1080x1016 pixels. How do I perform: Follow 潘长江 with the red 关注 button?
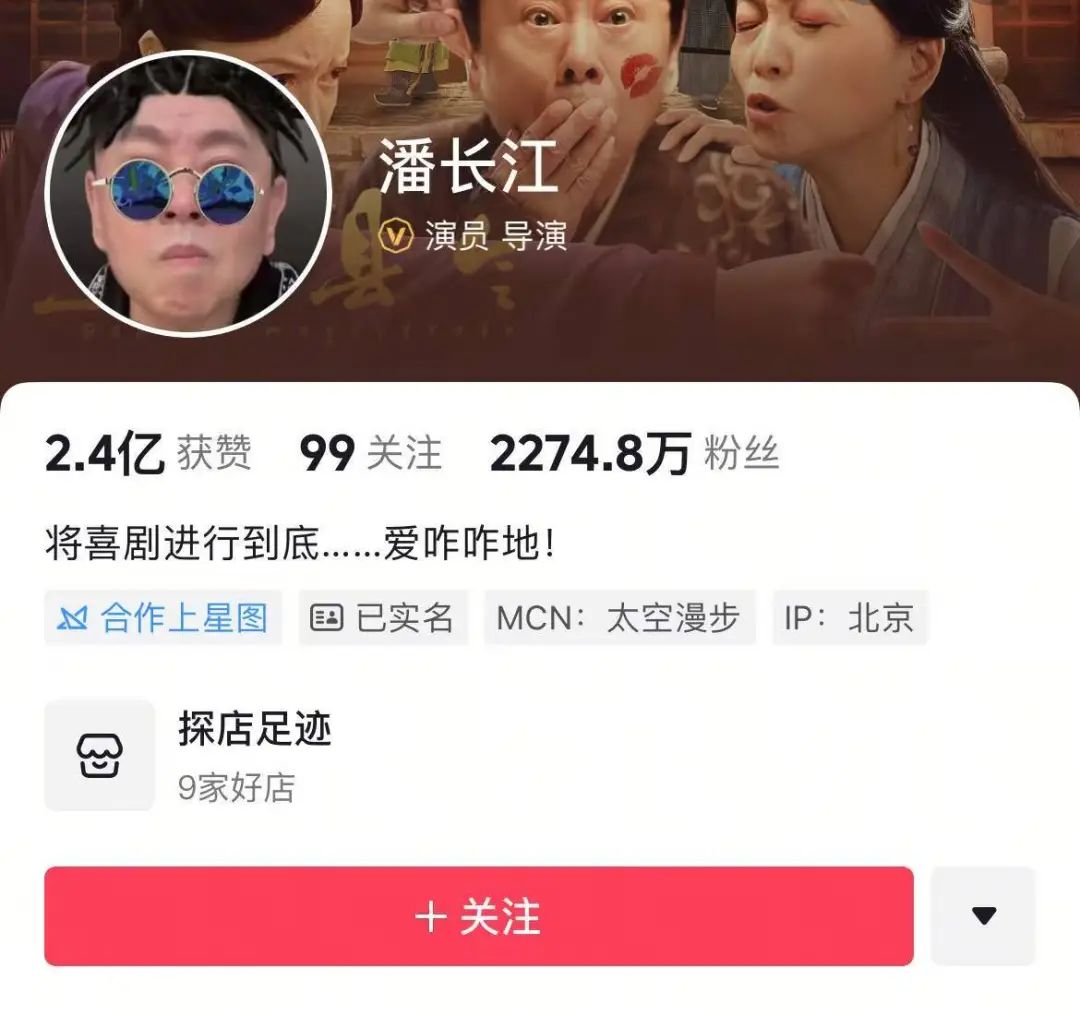click(478, 916)
